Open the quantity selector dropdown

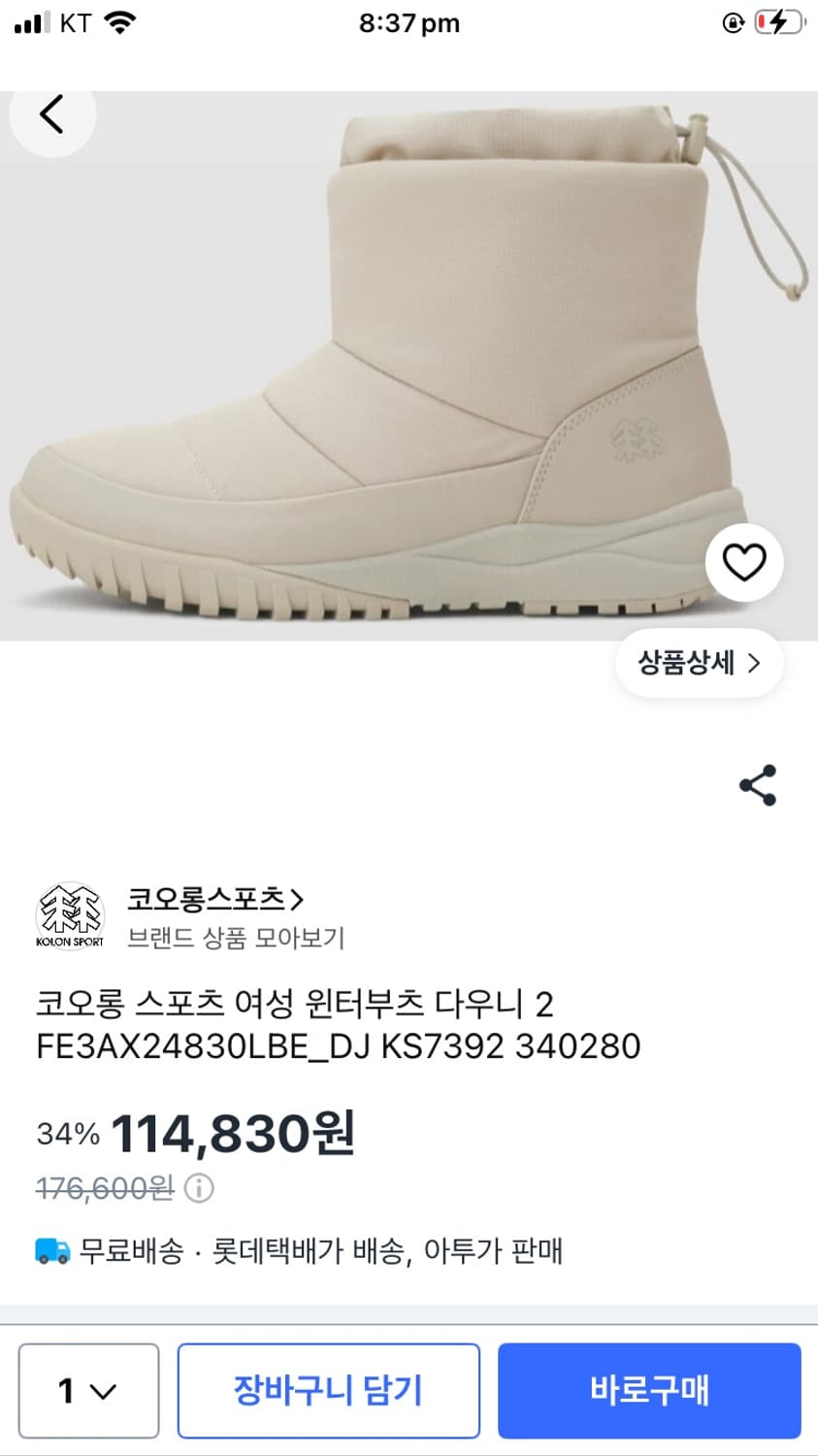pyautogui.click(x=87, y=1390)
